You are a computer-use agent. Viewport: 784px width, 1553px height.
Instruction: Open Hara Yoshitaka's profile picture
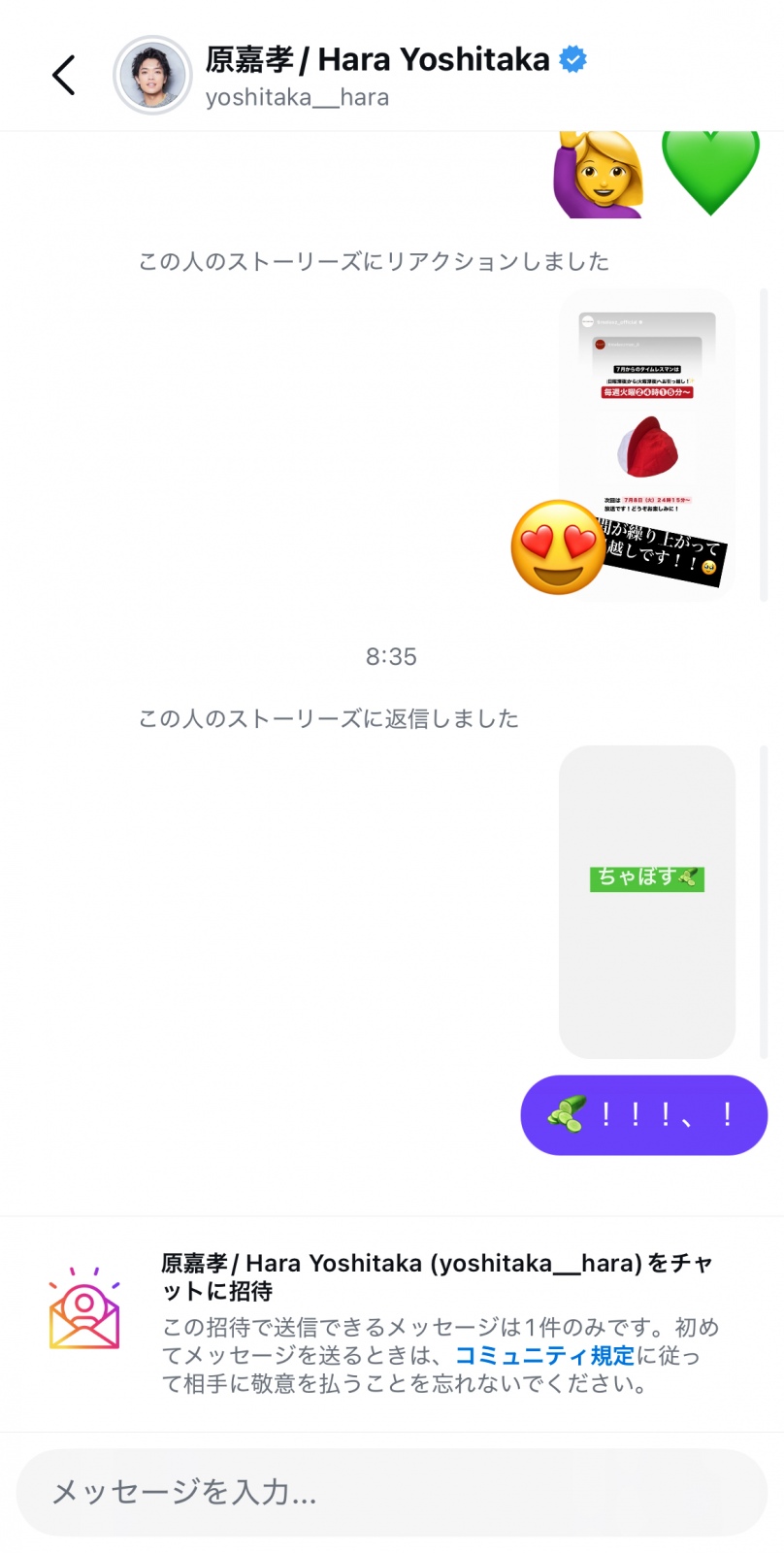tap(152, 76)
